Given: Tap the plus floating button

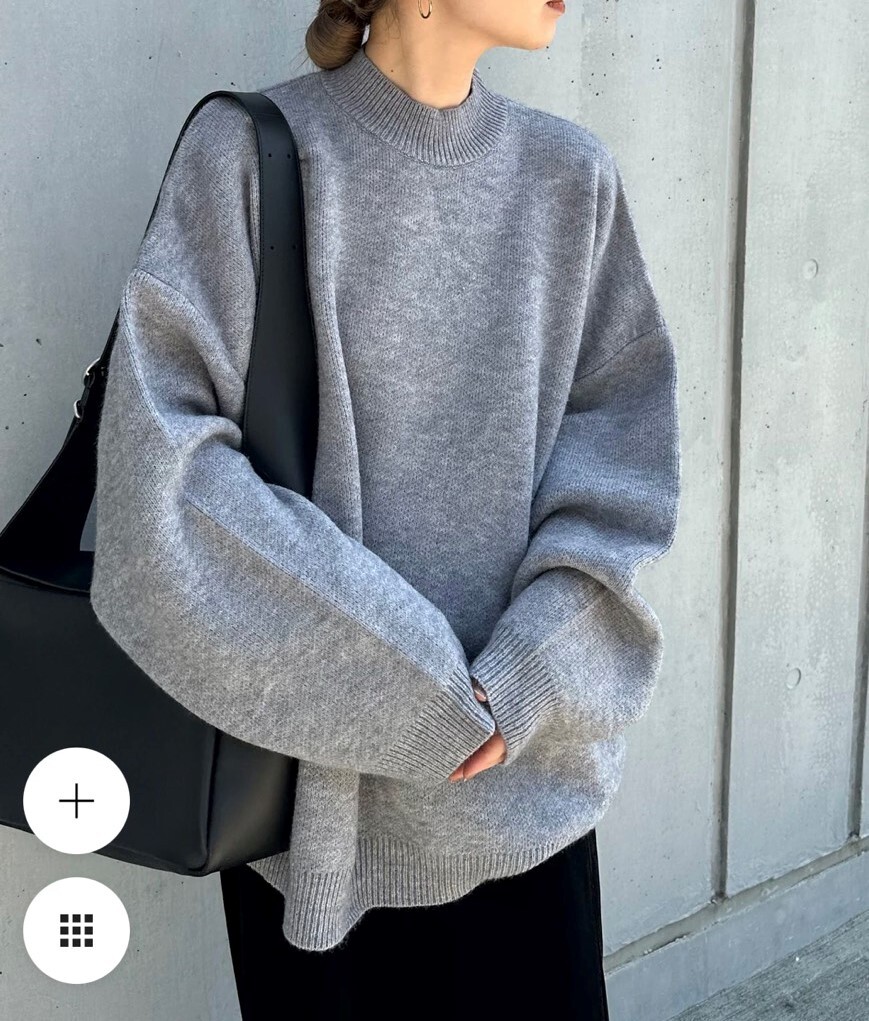Looking at the screenshot, I should (76, 800).
